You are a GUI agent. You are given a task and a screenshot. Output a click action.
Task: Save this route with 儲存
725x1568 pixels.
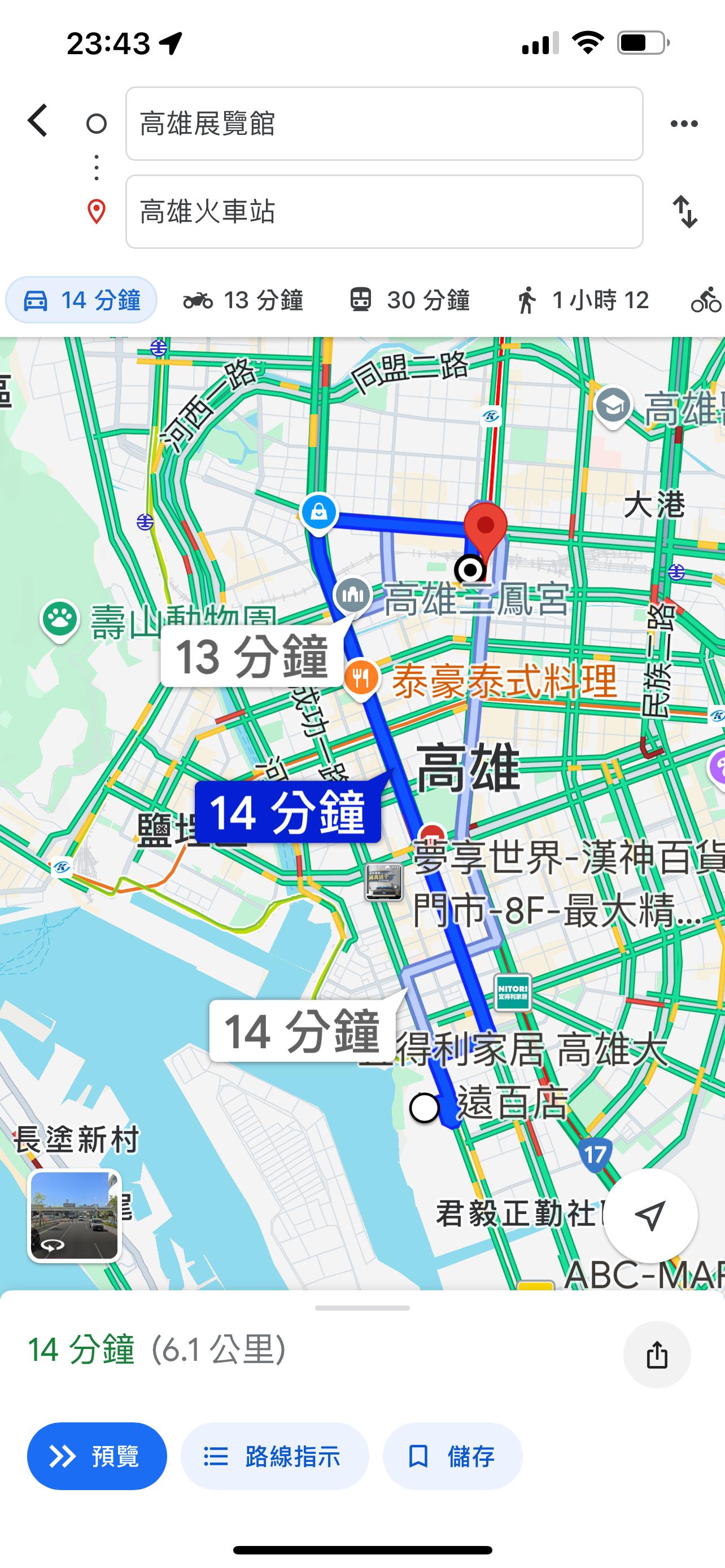point(452,1457)
